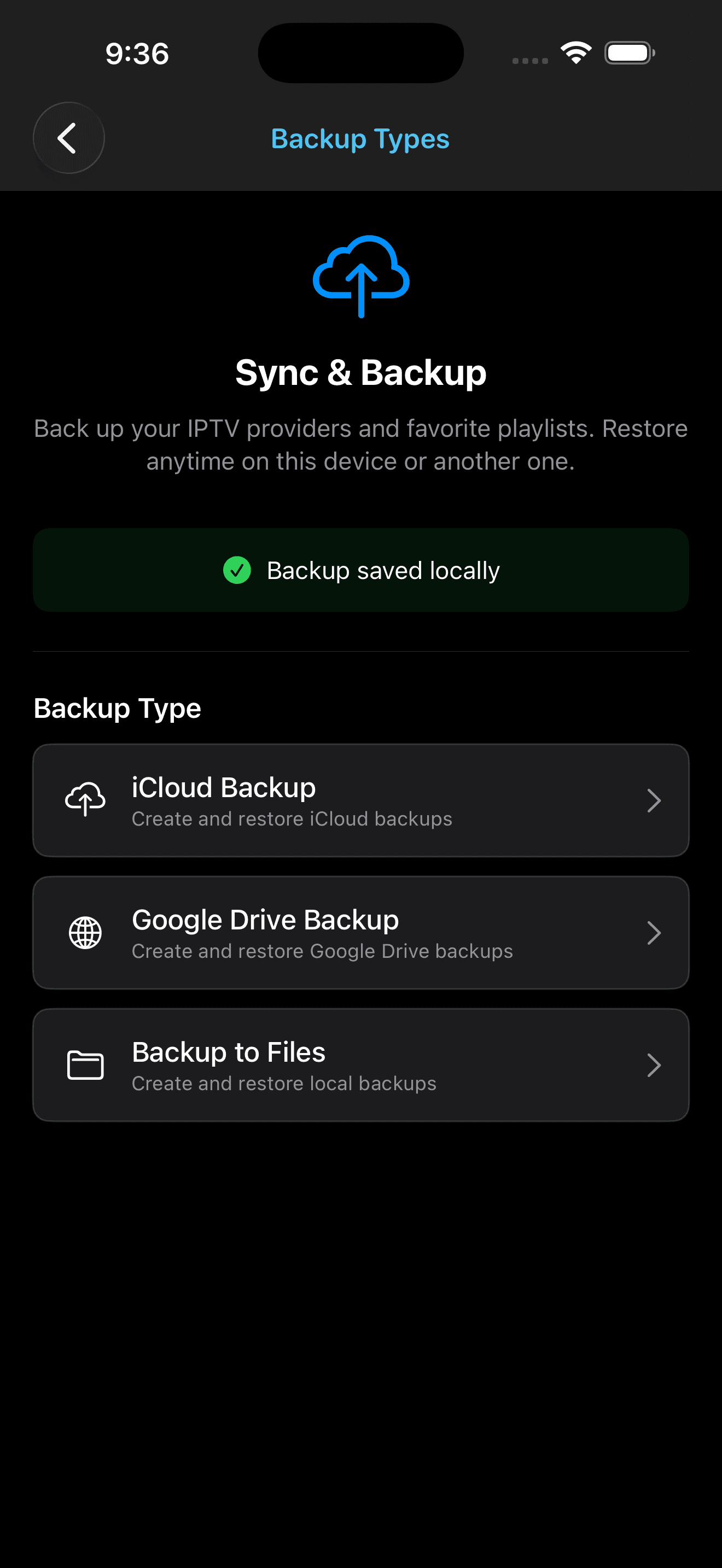Viewport: 722px width, 1568px height.
Task: Click the globe icon for Google Drive Backup
Action: point(85,933)
